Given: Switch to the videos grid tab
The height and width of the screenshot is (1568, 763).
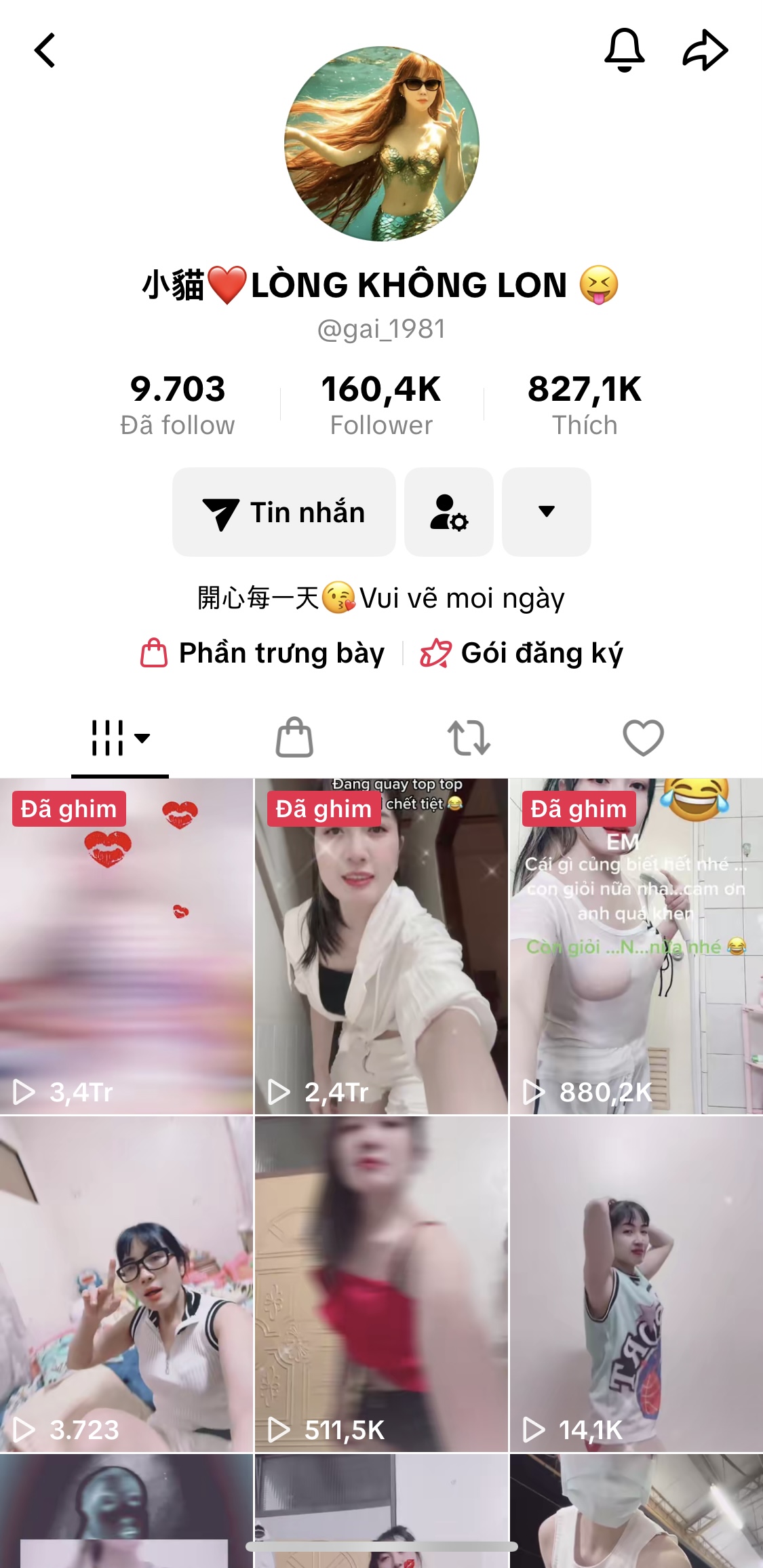Looking at the screenshot, I should click(120, 738).
